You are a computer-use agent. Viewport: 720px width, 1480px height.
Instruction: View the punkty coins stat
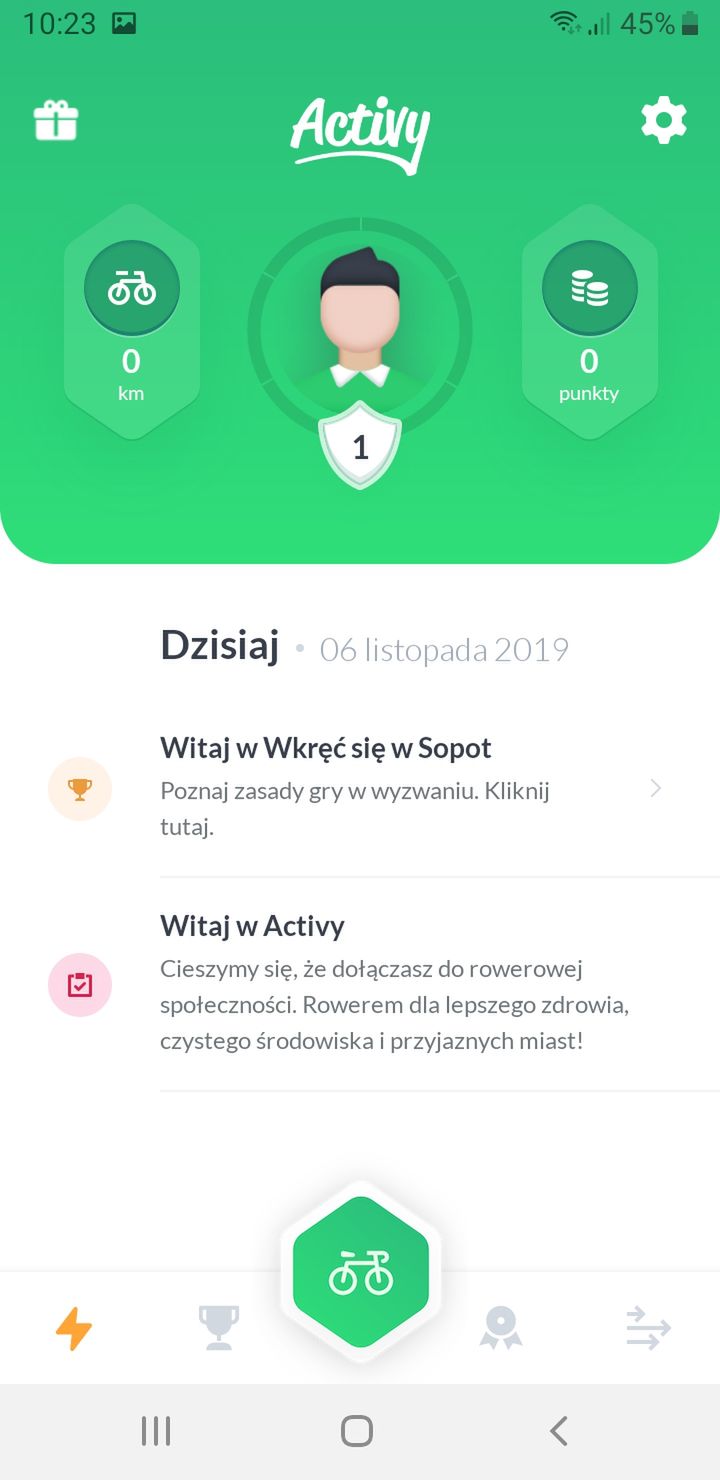tap(590, 322)
